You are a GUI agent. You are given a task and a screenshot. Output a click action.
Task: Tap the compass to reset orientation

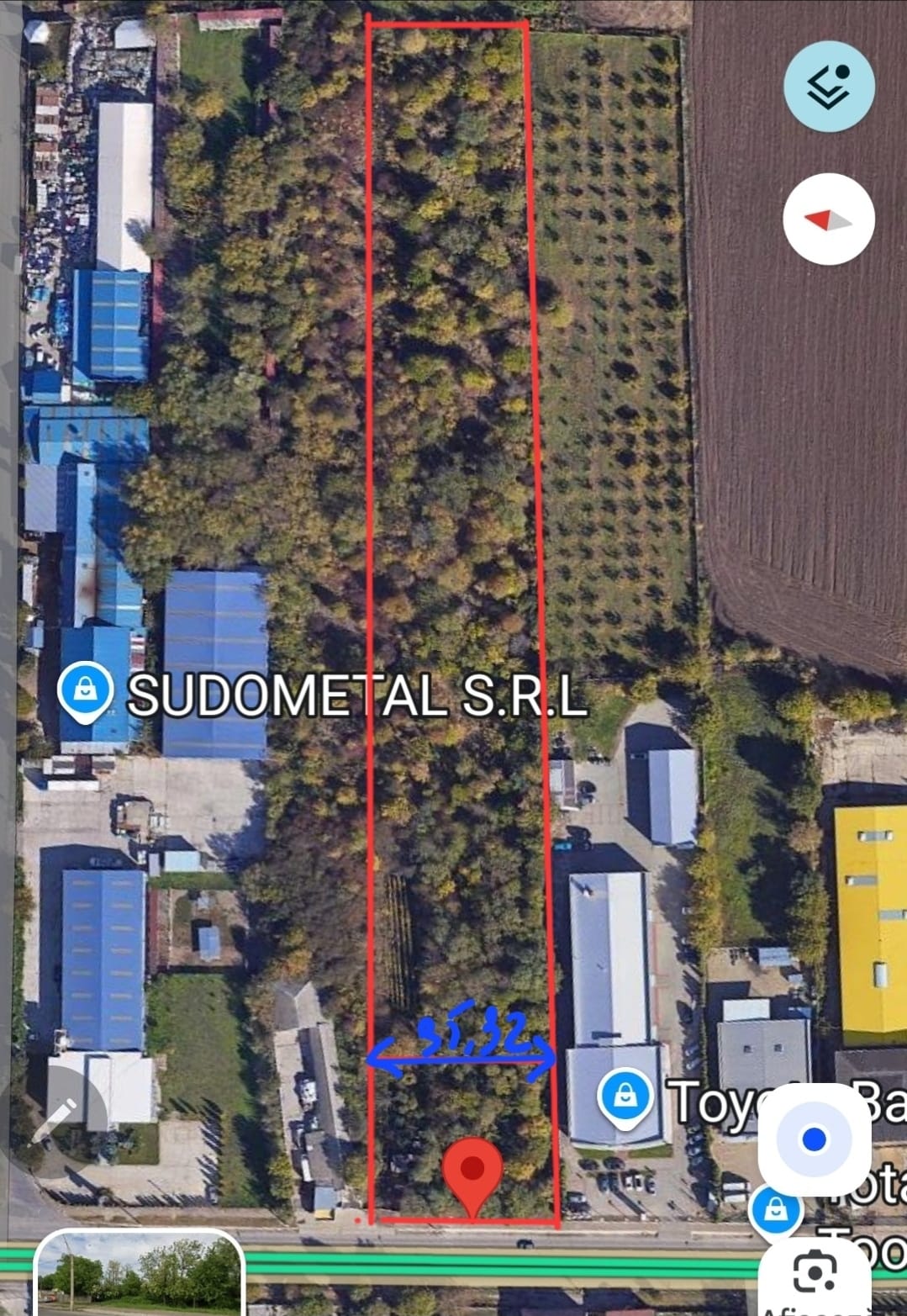(829, 219)
